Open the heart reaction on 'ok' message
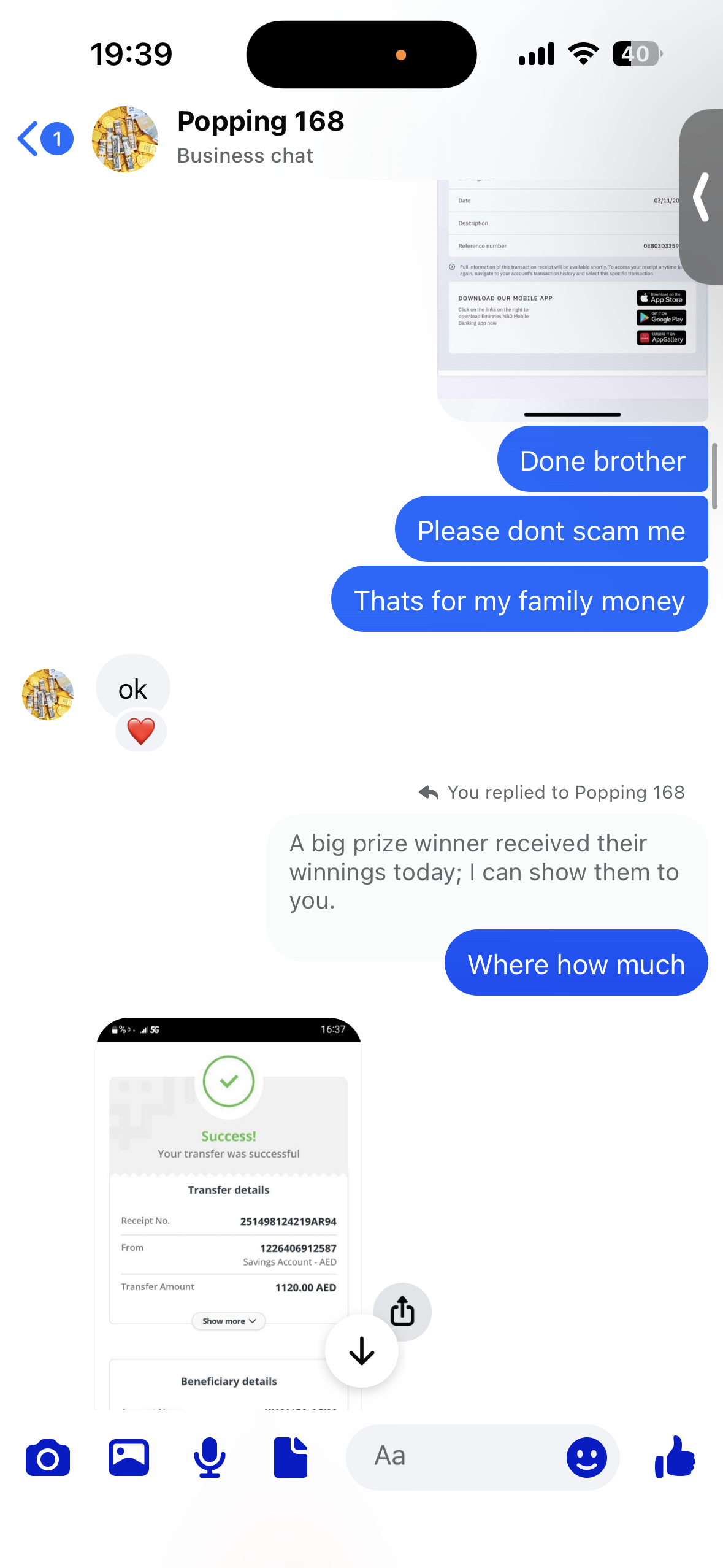Screen dimensions: 723x1568 pos(141,731)
